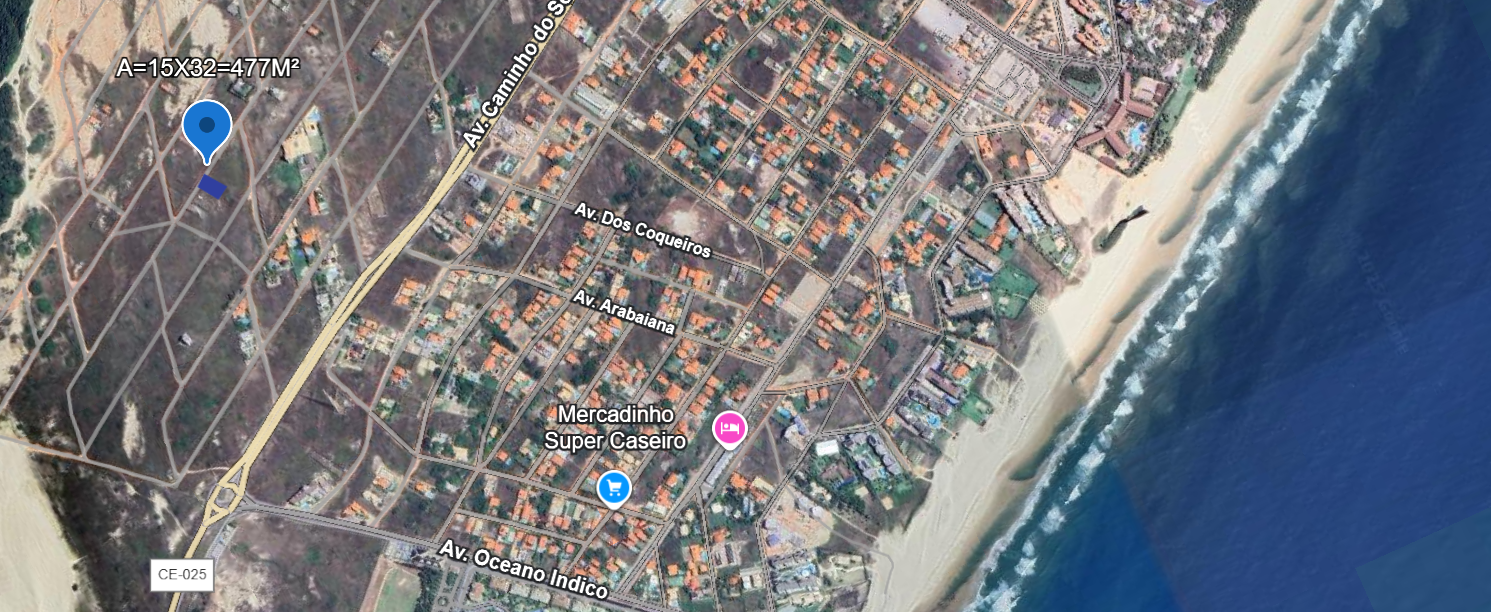Select the pink hotel pin
This screenshot has height=612, width=1491.
pyautogui.click(x=730, y=428)
